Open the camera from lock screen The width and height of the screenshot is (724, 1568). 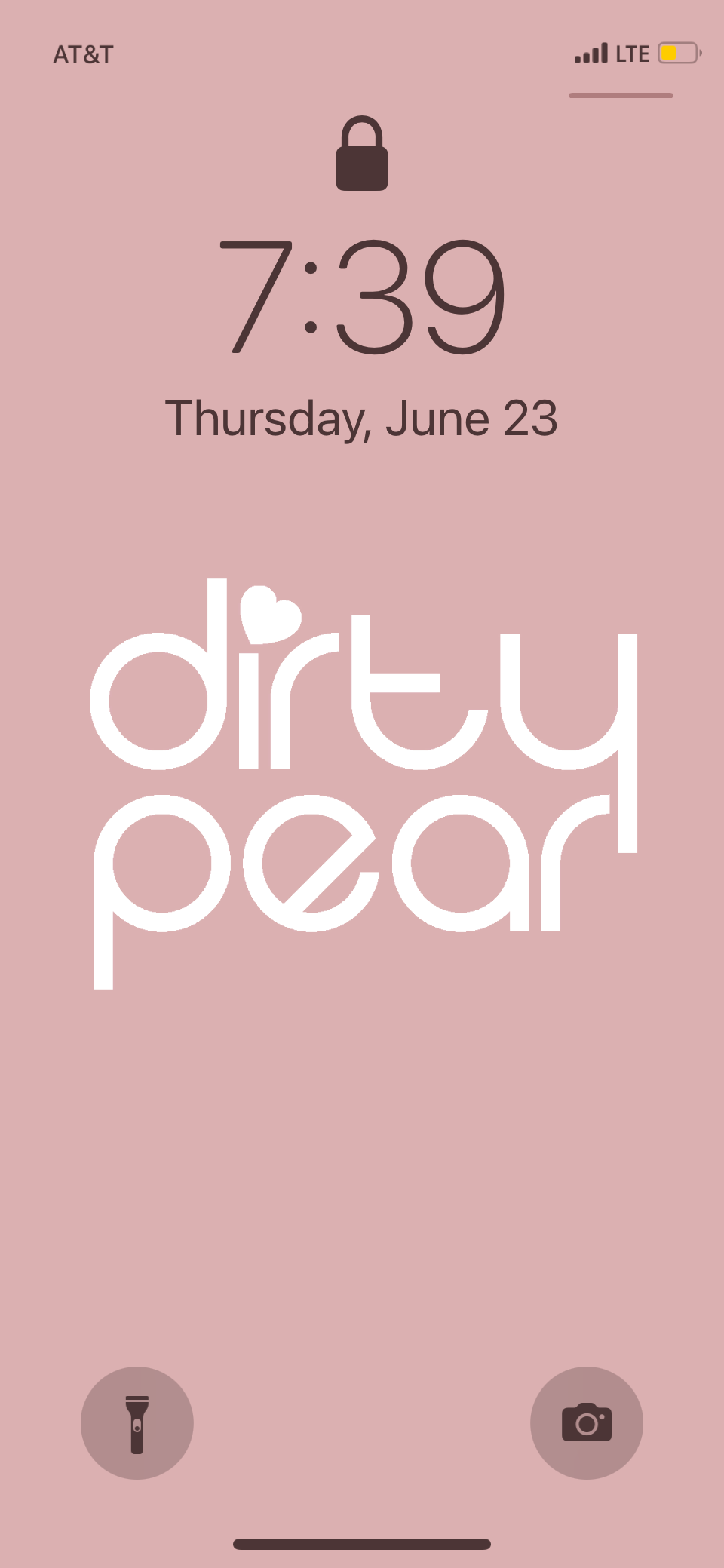[587, 1422]
